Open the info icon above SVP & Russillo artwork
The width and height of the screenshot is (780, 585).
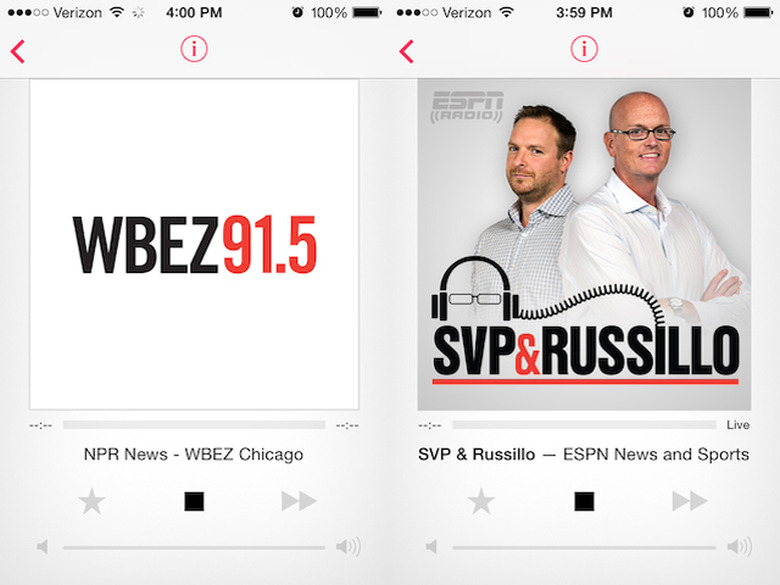584,49
